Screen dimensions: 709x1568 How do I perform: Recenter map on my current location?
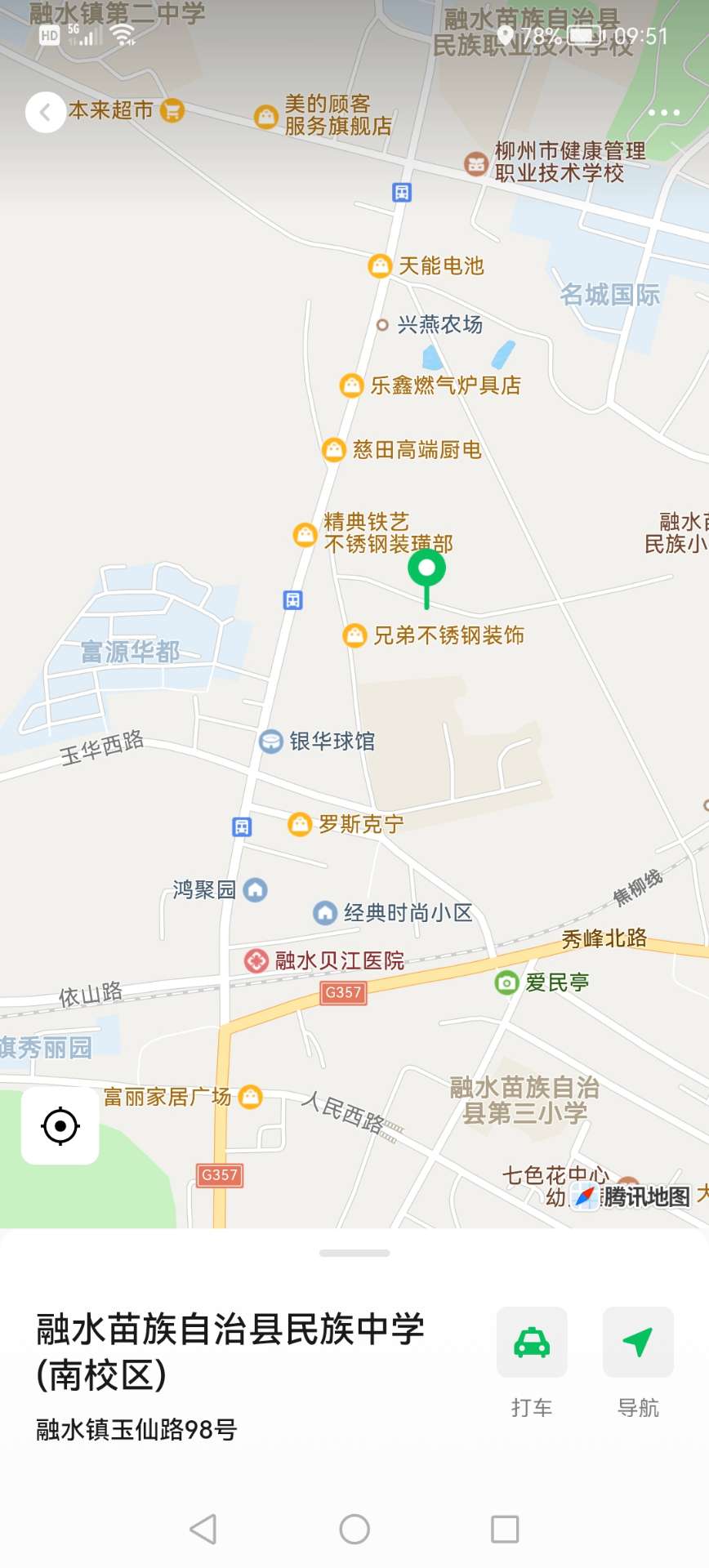(x=60, y=1126)
